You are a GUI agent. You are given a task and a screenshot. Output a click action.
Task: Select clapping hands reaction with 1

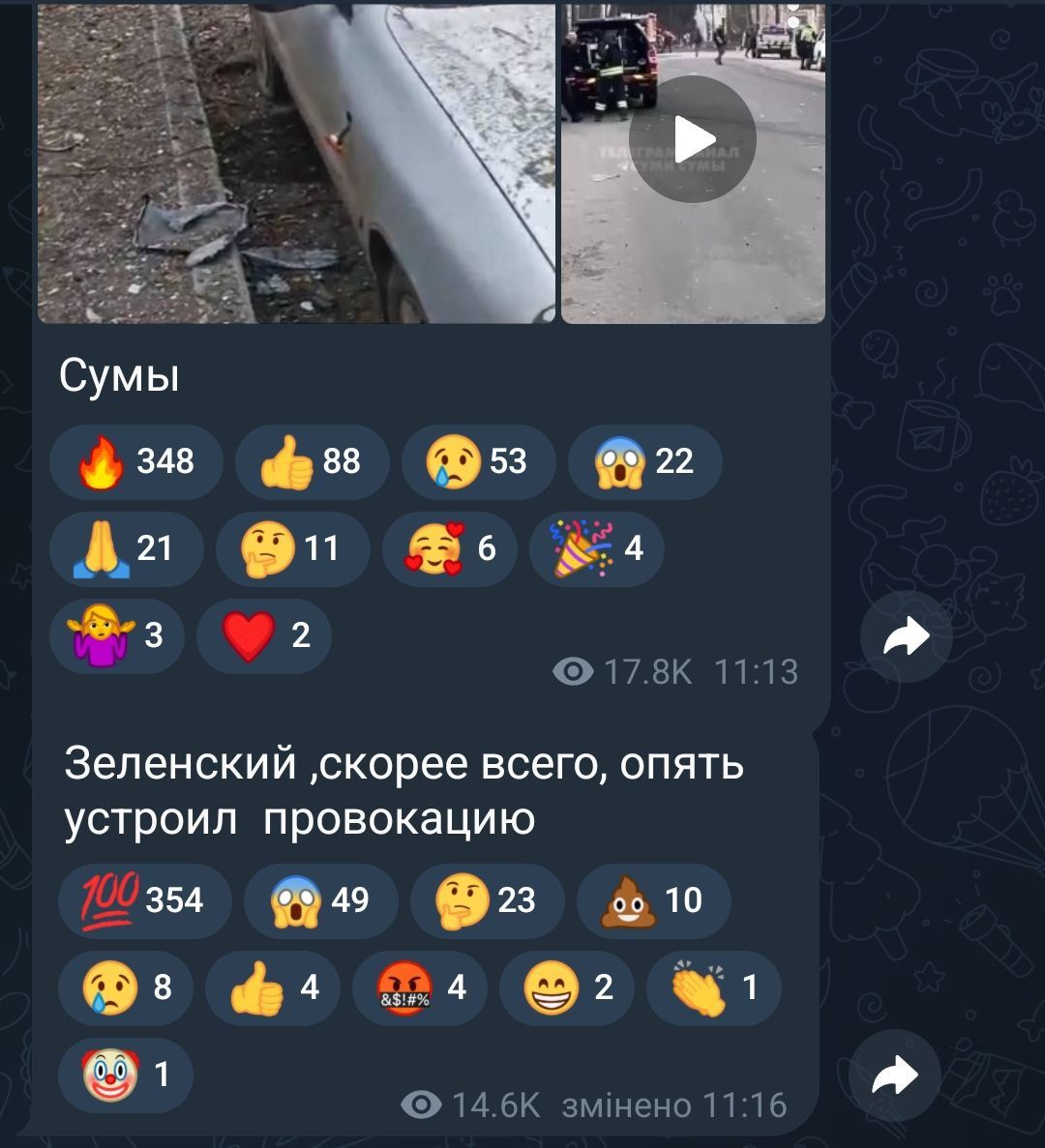[713, 987]
